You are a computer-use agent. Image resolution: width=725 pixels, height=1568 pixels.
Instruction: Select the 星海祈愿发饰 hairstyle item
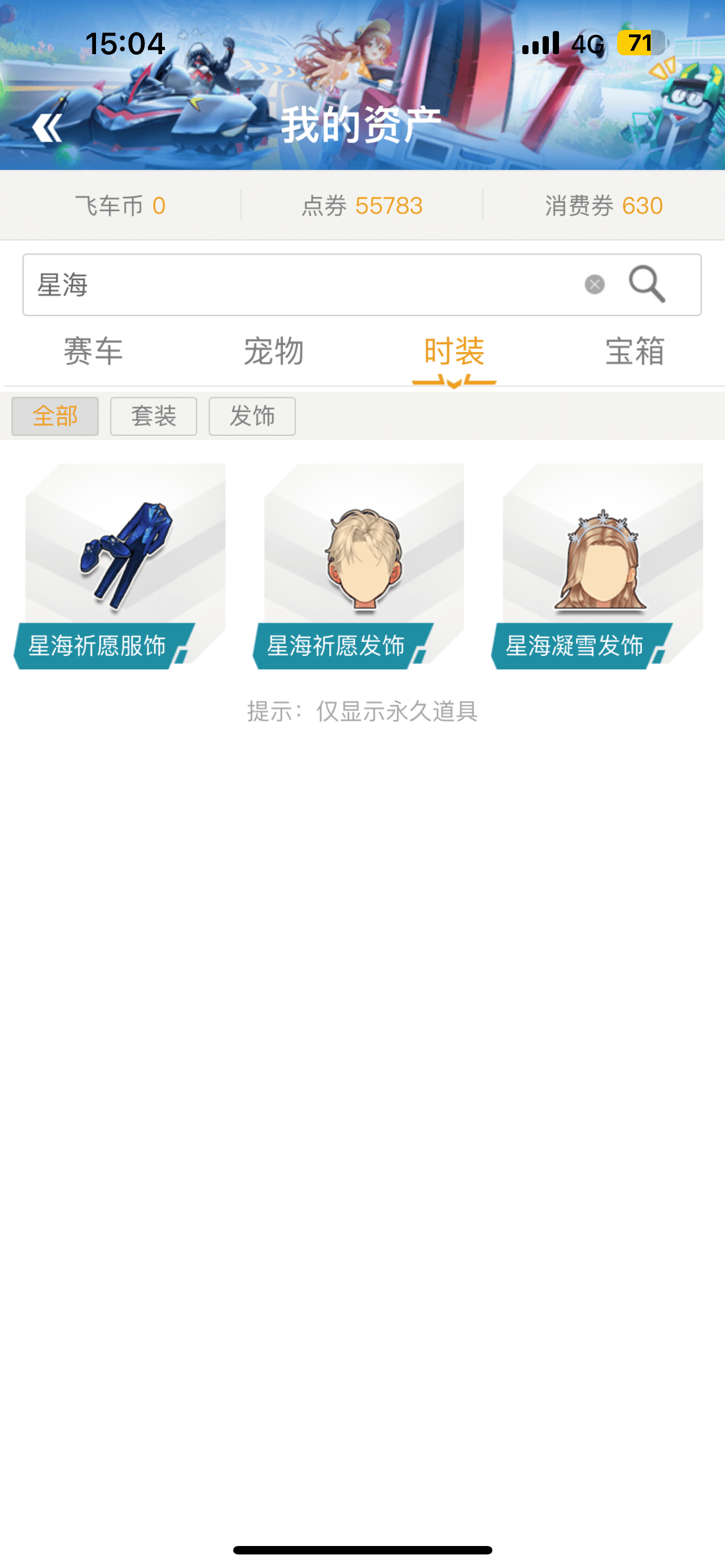pos(361,566)
